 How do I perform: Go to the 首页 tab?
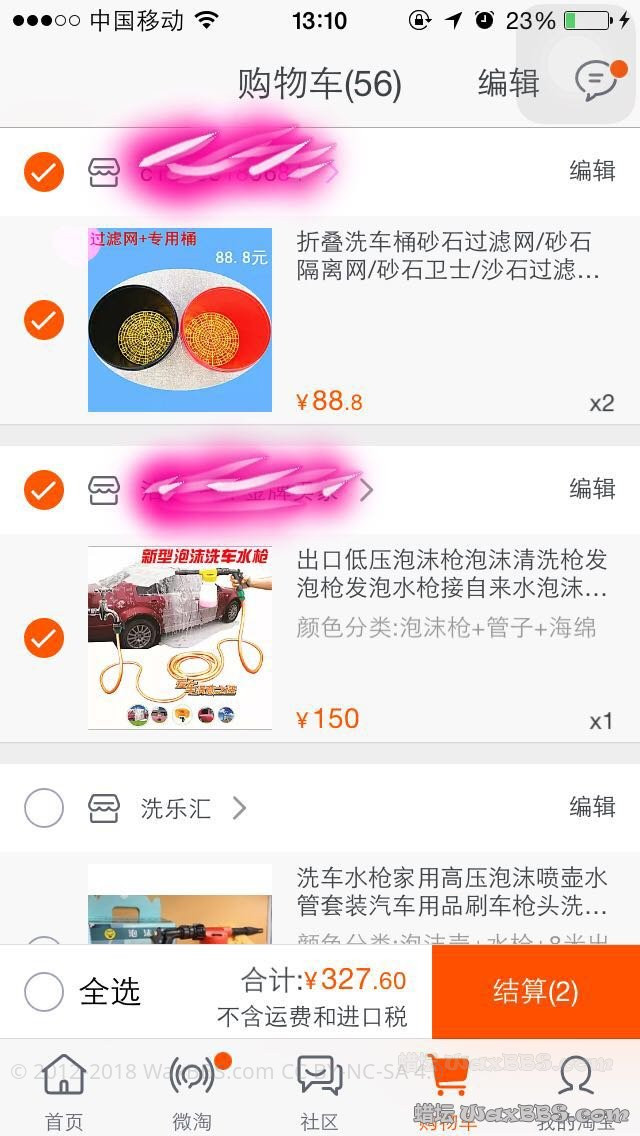click(x=64, y=1093)
